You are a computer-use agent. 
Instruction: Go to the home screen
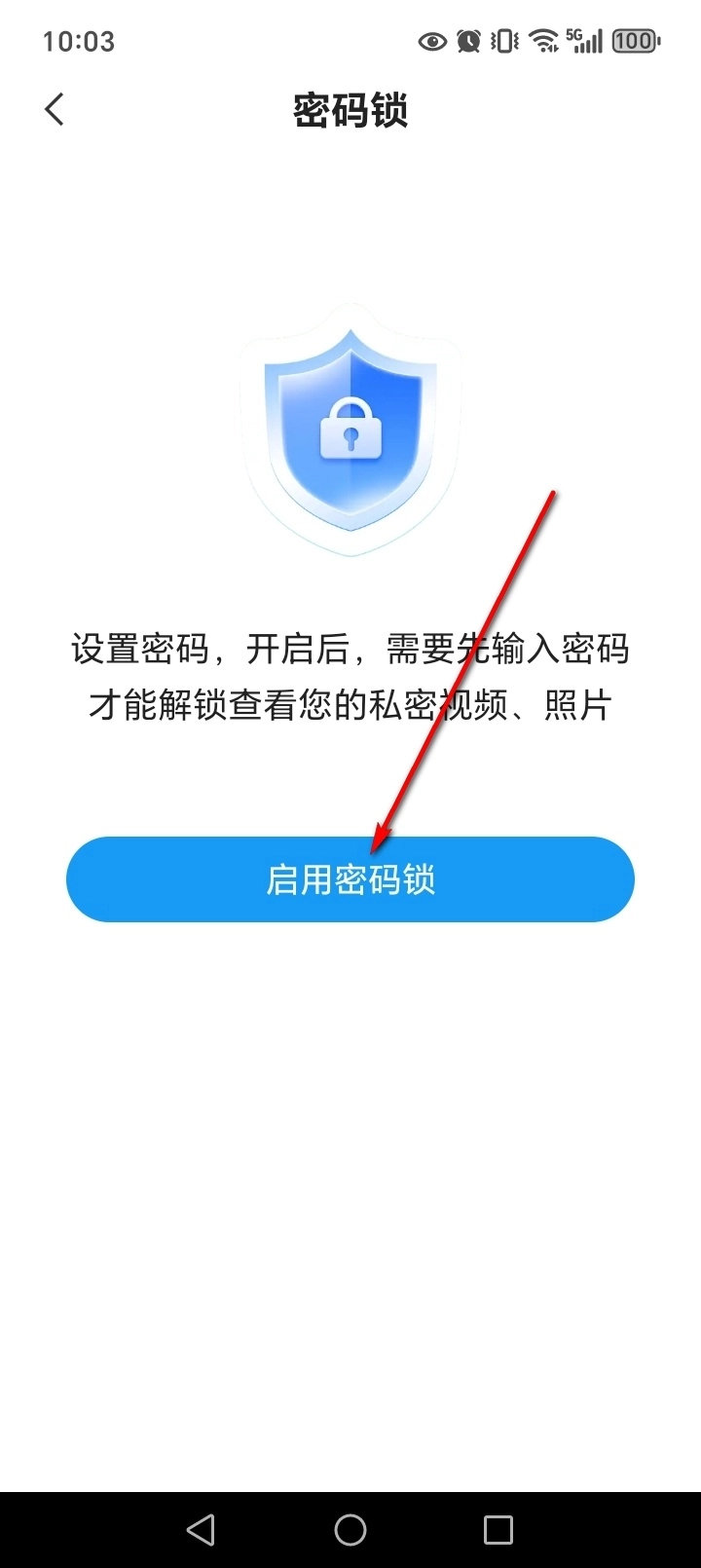pos(350,1530)
